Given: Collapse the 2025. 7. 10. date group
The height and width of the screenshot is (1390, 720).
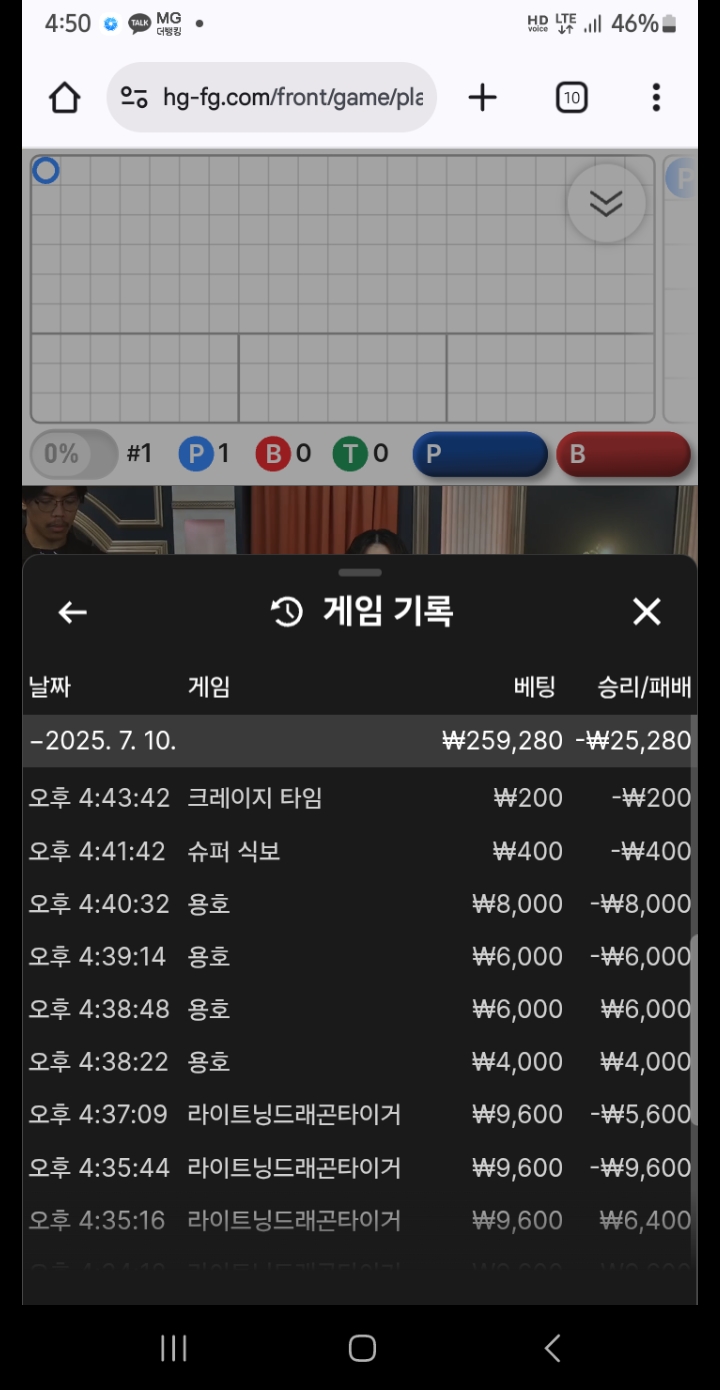Looking at the screenshot, I should click(357, 741).
